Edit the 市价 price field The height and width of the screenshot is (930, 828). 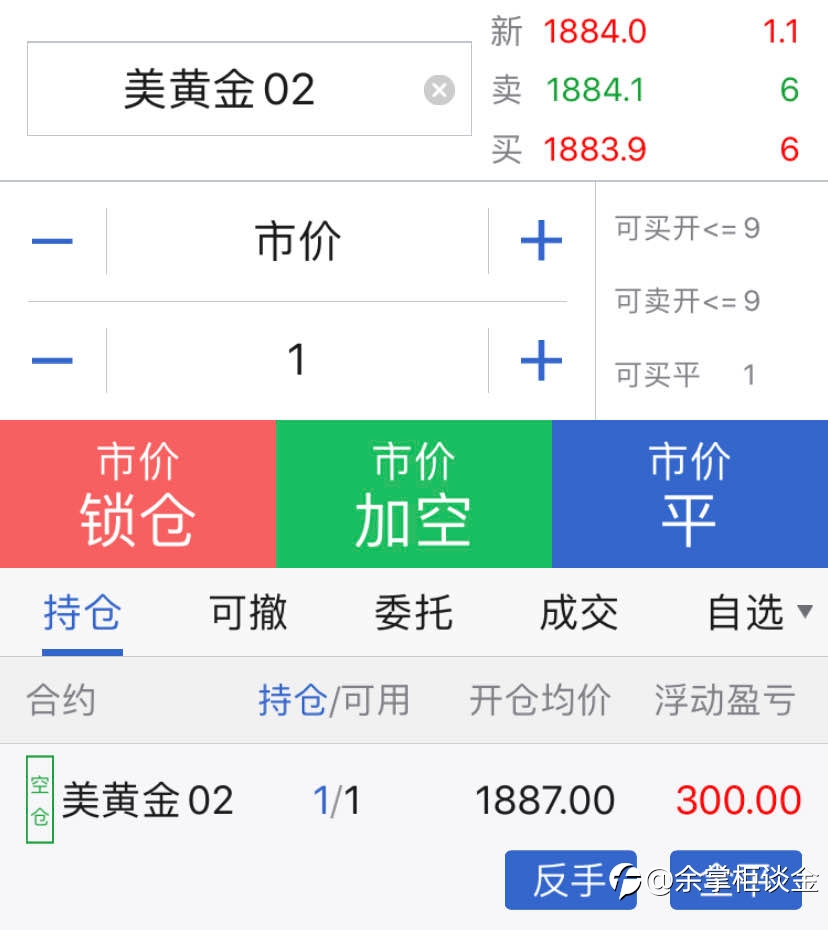coord(298,241)
